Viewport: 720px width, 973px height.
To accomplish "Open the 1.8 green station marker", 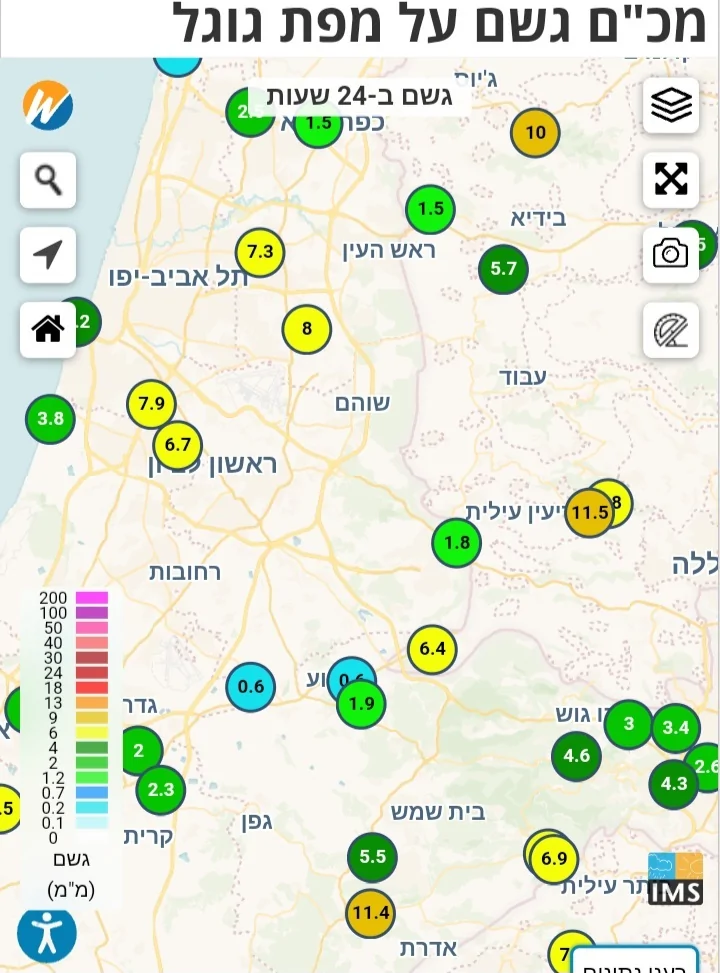I will 456,543.
